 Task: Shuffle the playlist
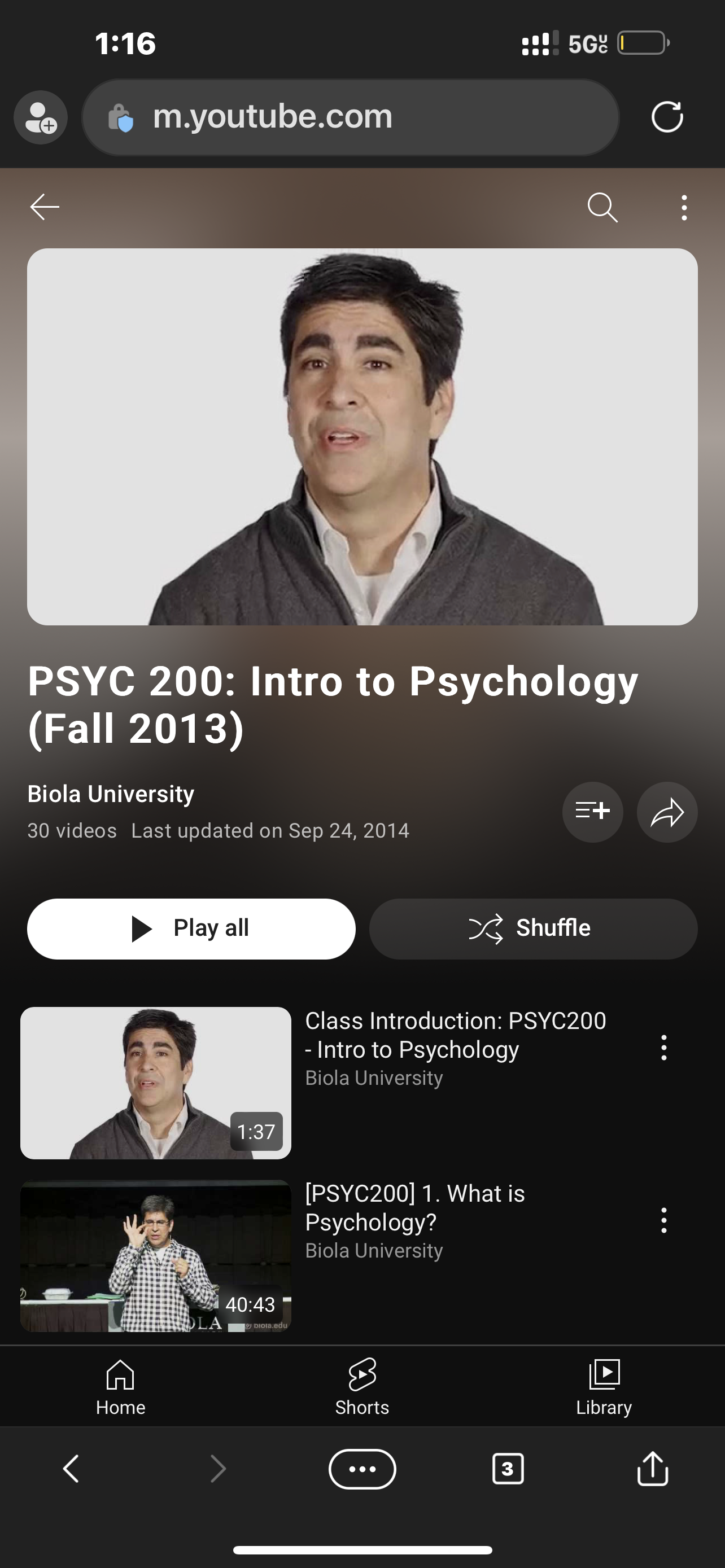(533, 928)
